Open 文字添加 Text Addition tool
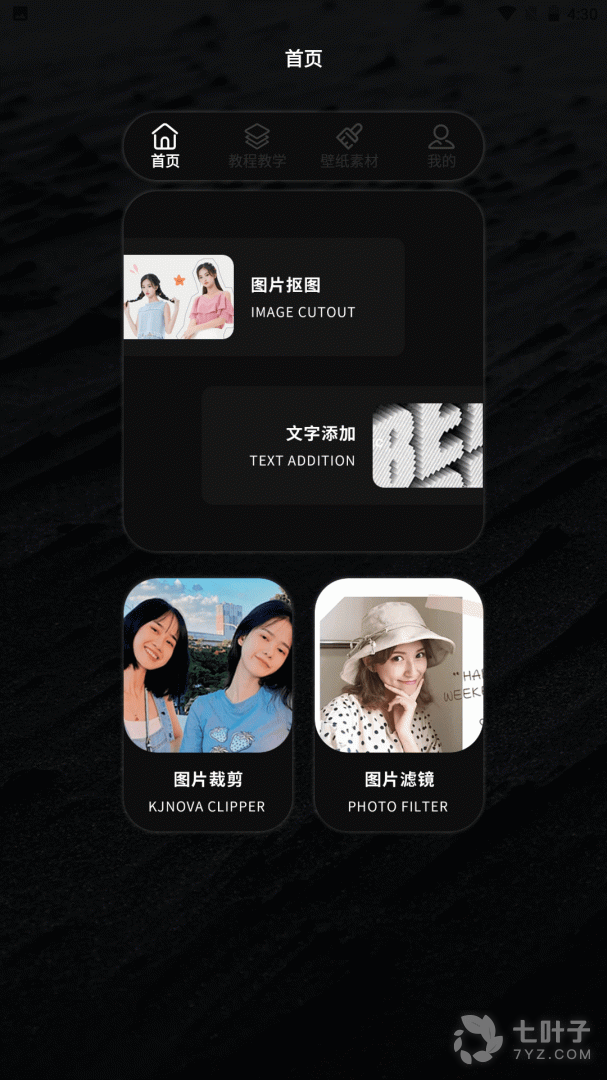 342,446
